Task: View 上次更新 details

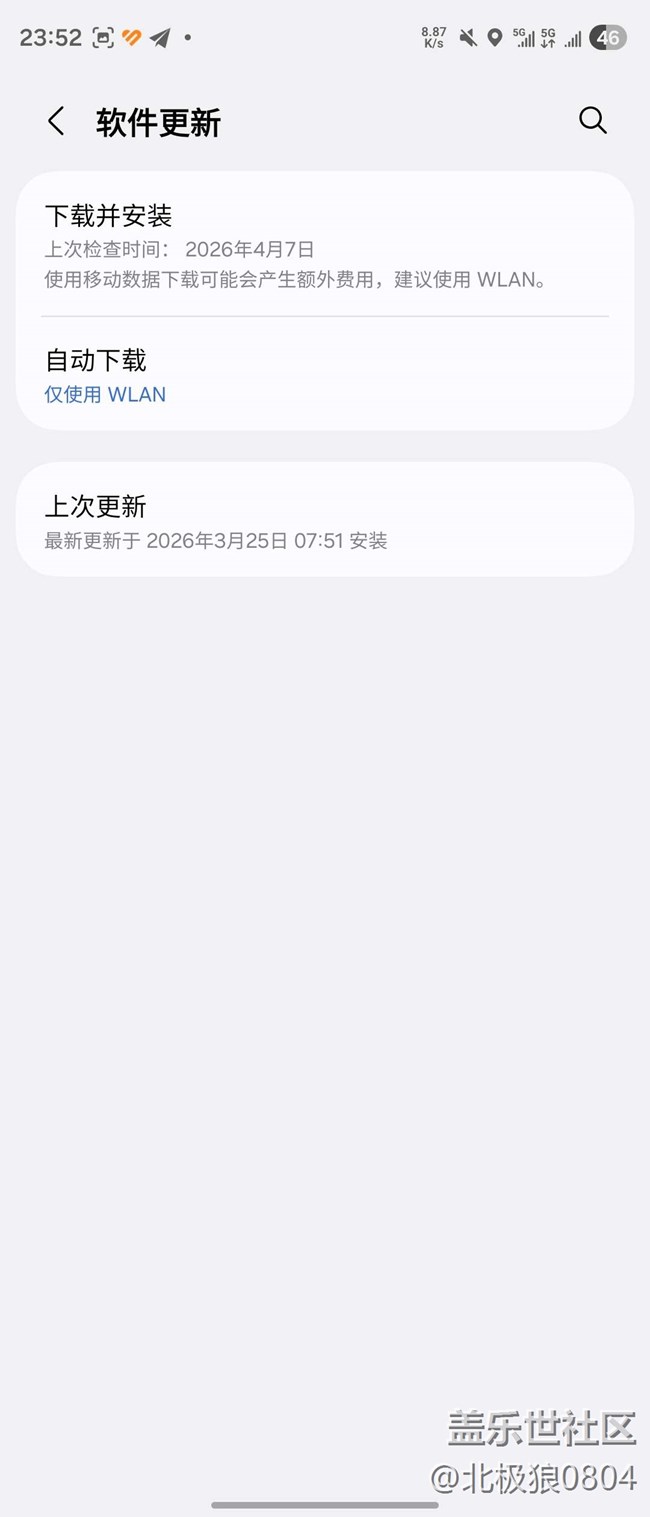Action: click(324, 520)
